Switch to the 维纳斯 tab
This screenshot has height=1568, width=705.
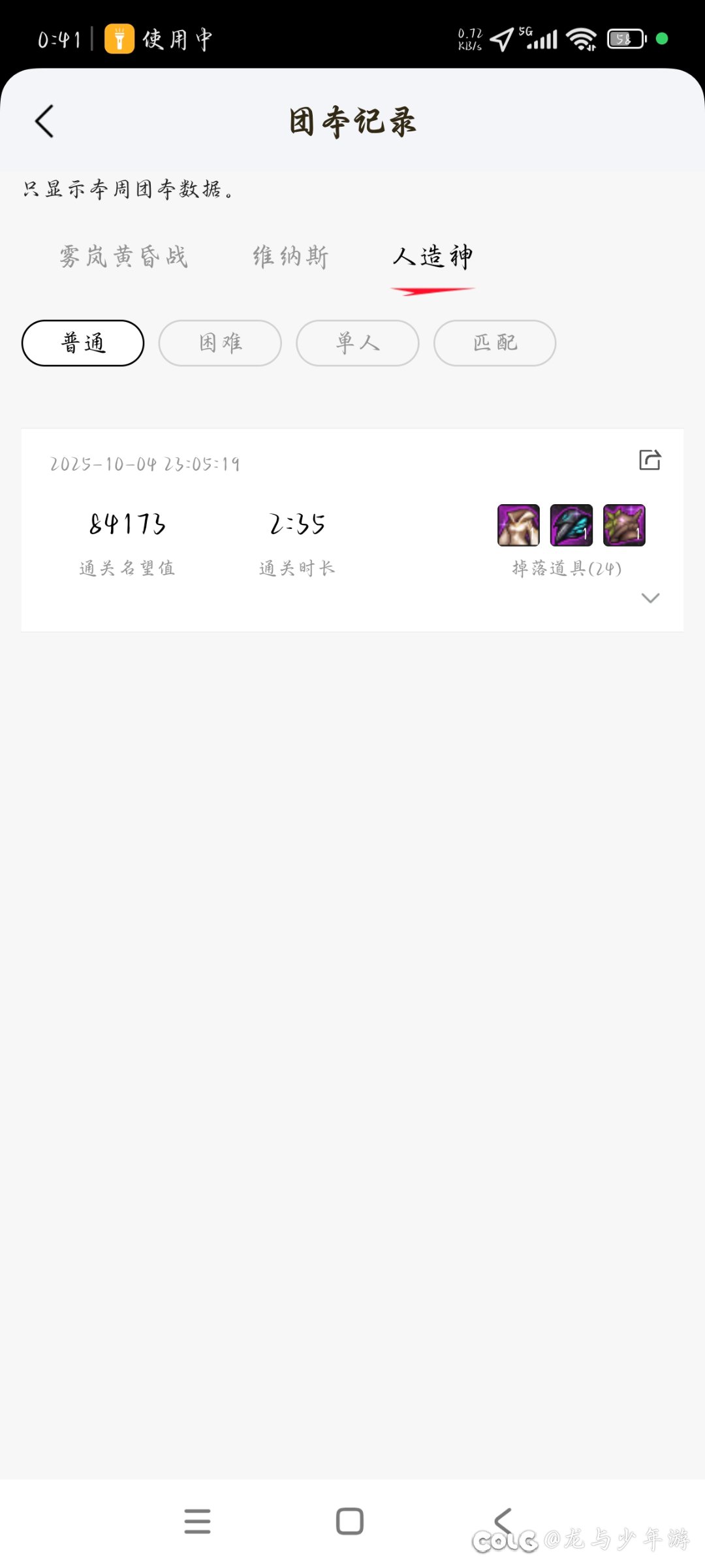290,257
